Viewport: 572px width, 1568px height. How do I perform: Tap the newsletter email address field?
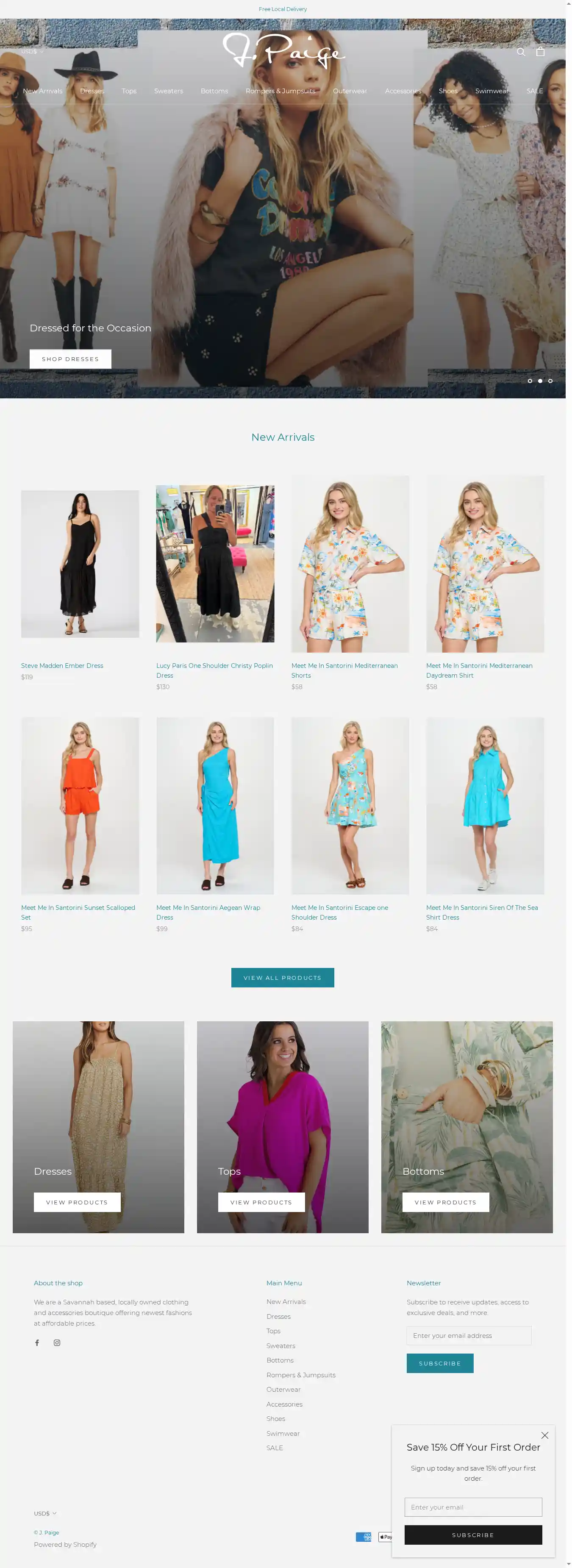click(469, 1335)
